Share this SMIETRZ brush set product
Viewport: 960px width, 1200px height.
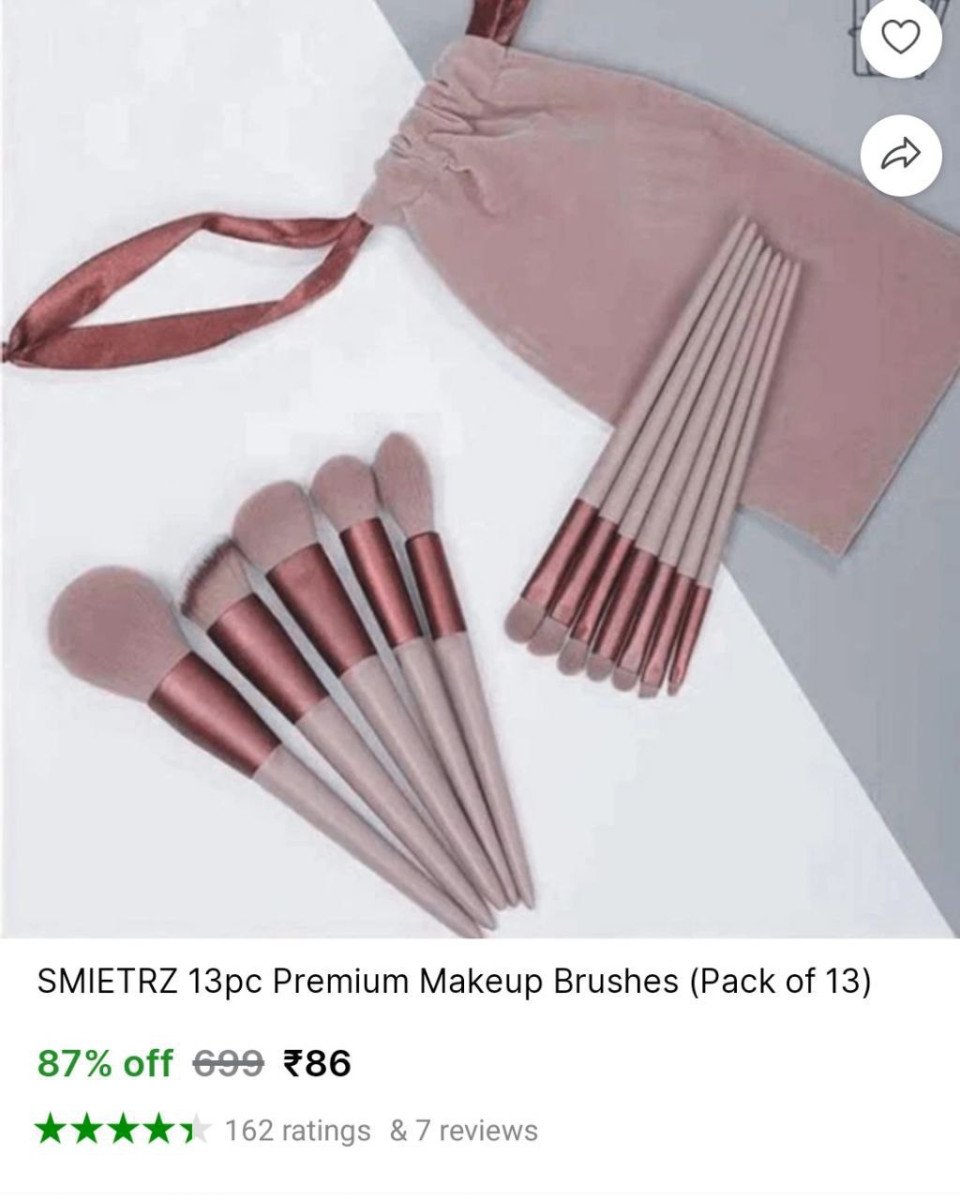tap(901, 153)
